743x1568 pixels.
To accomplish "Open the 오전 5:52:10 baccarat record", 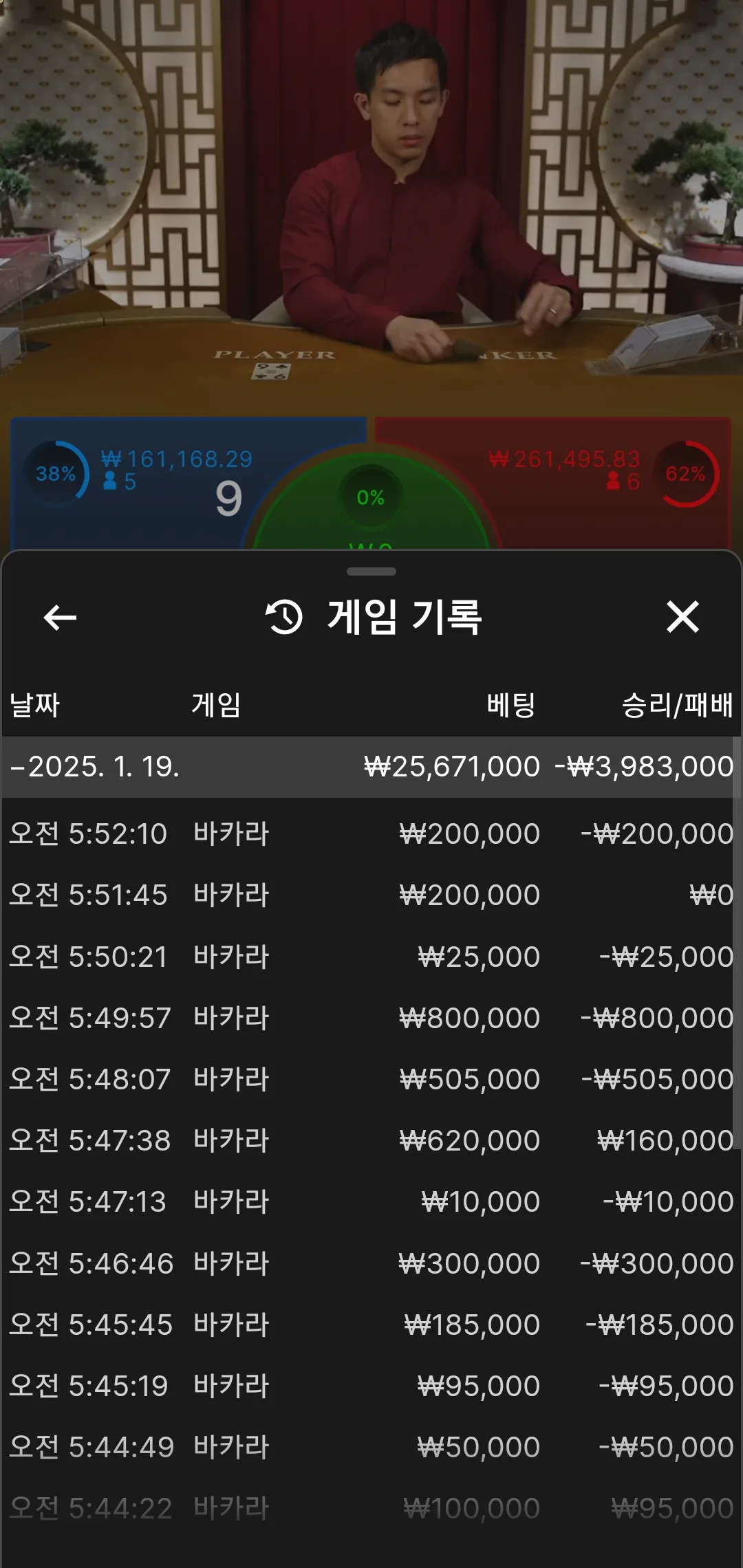I will click(371, 834).
